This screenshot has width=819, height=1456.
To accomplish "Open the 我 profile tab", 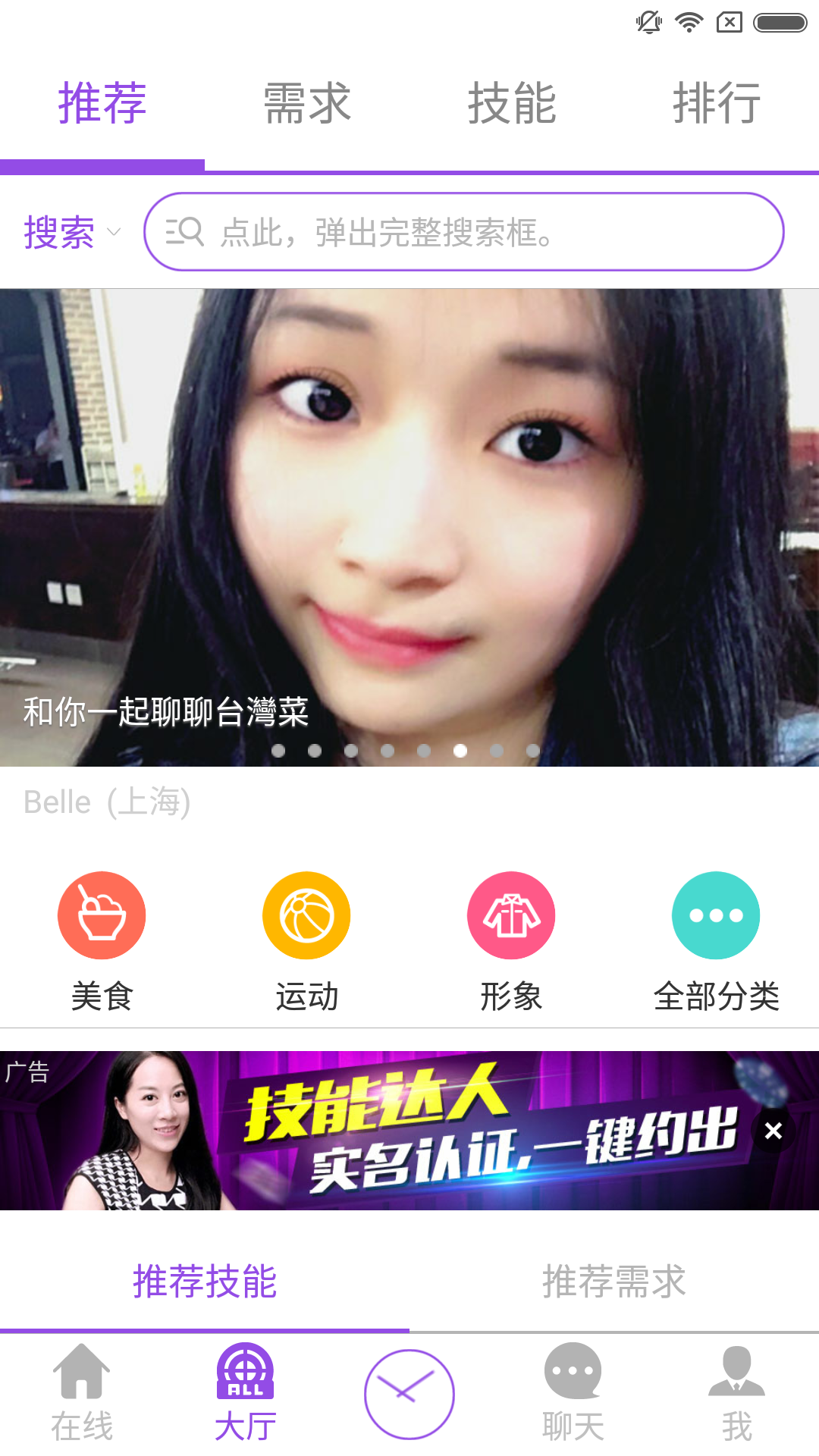I will coord(736,1394).
